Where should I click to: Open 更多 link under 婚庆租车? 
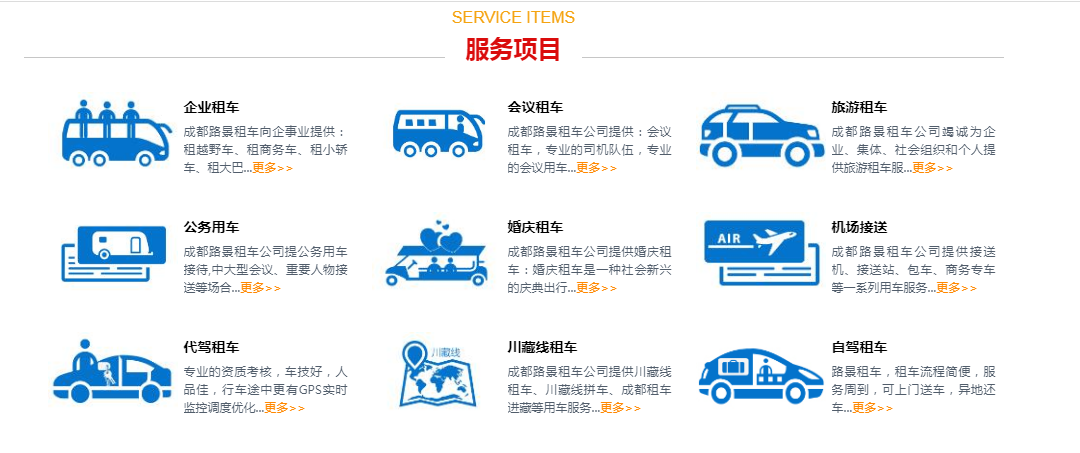tap(596, 288)
